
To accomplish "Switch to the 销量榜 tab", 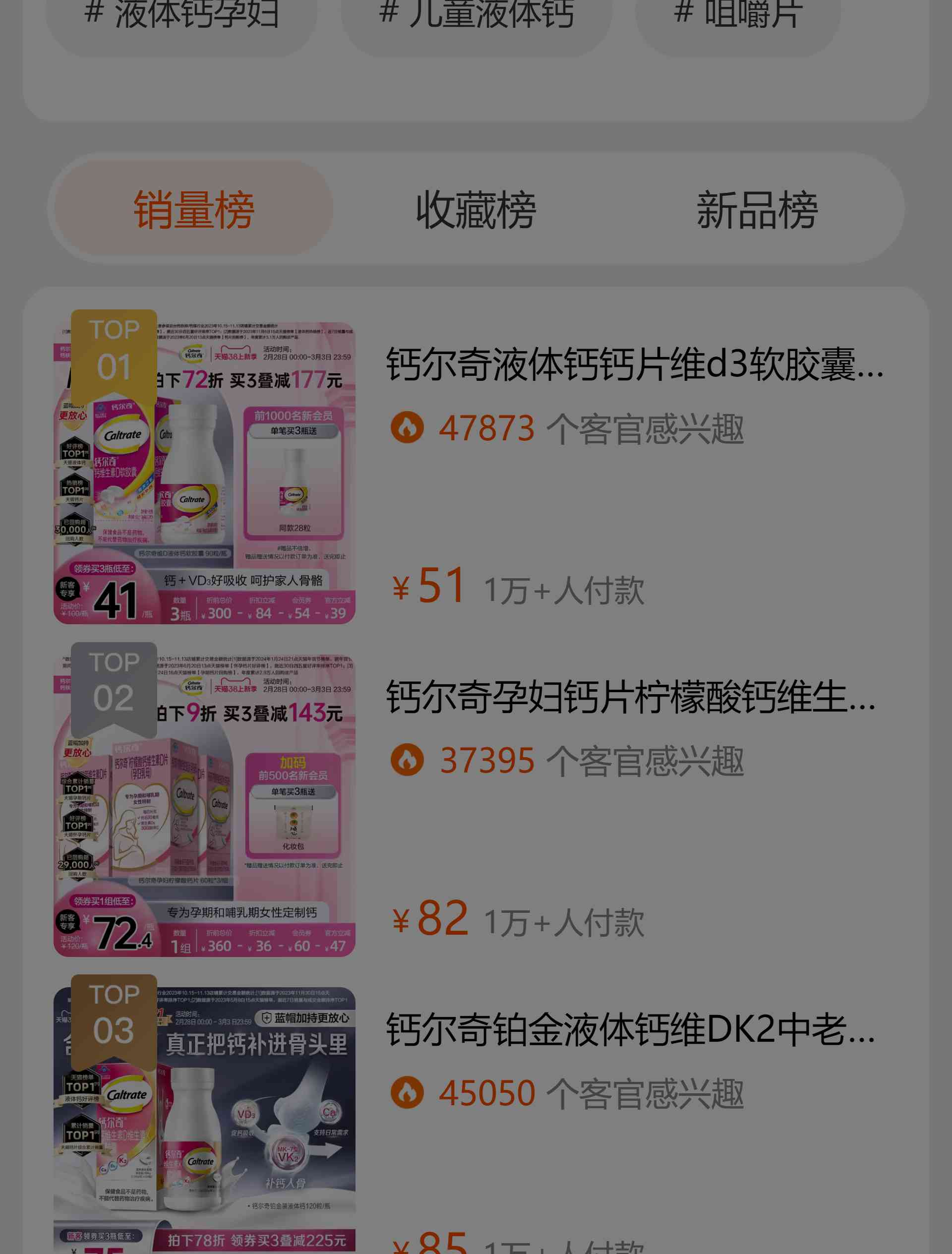I will pyautogui.click(x=193, y=209).
